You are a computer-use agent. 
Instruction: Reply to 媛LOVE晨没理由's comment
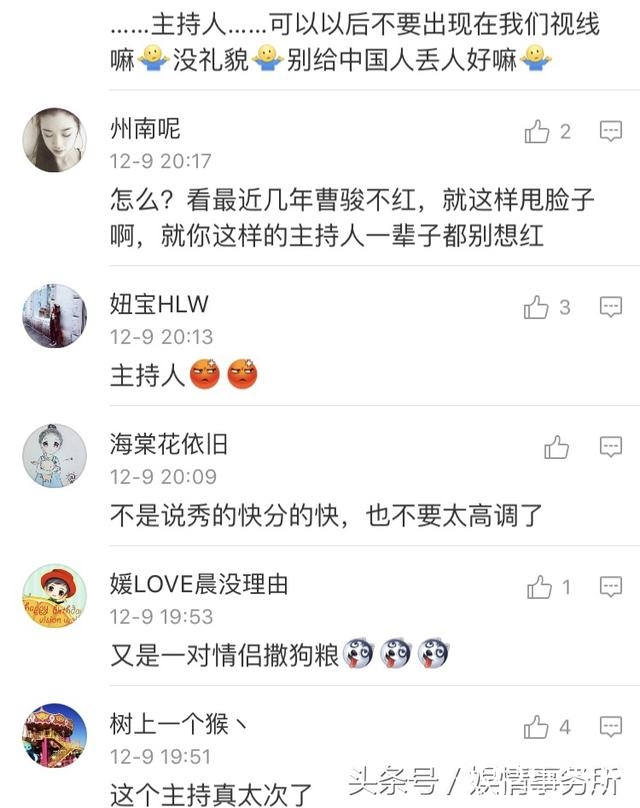point(610,587)
